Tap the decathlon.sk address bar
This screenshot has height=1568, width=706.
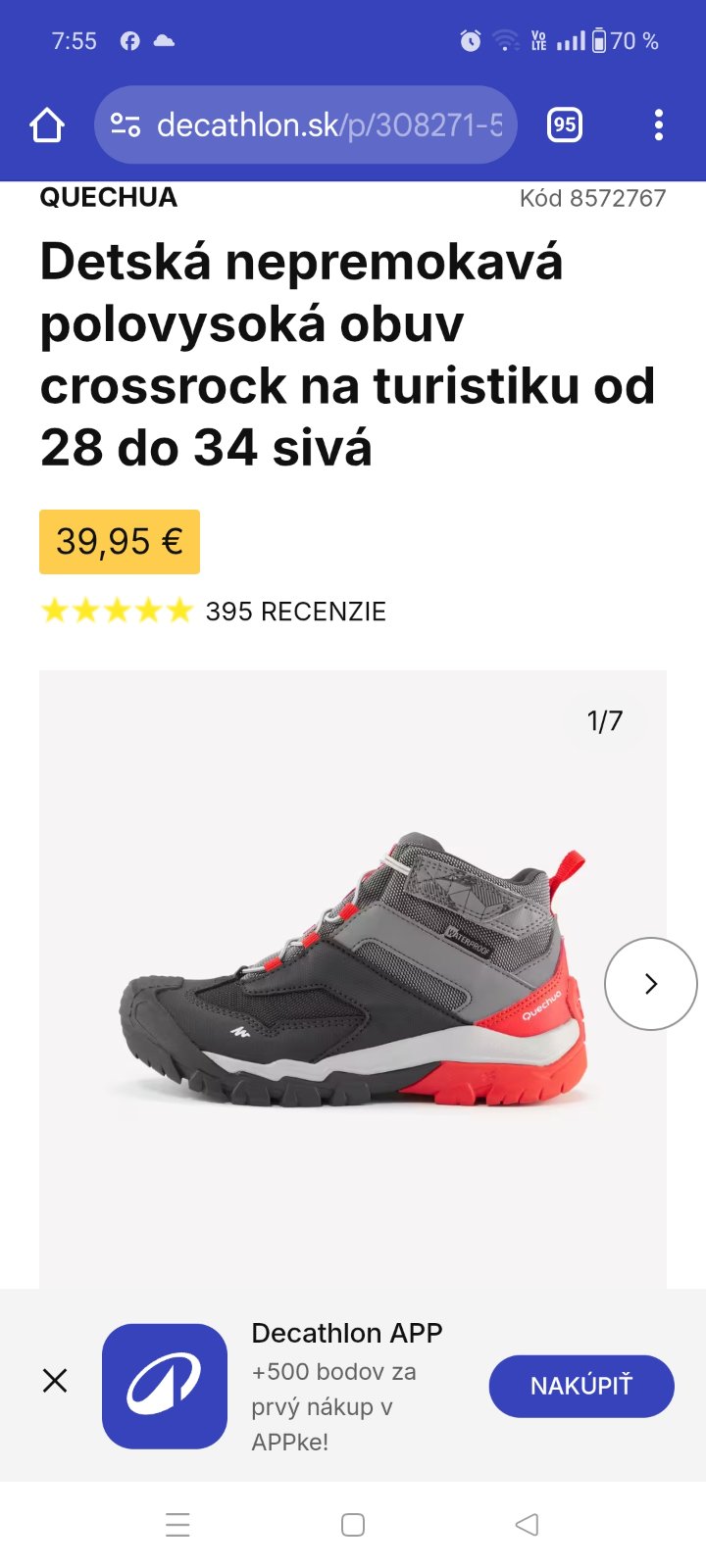(328, 125)
